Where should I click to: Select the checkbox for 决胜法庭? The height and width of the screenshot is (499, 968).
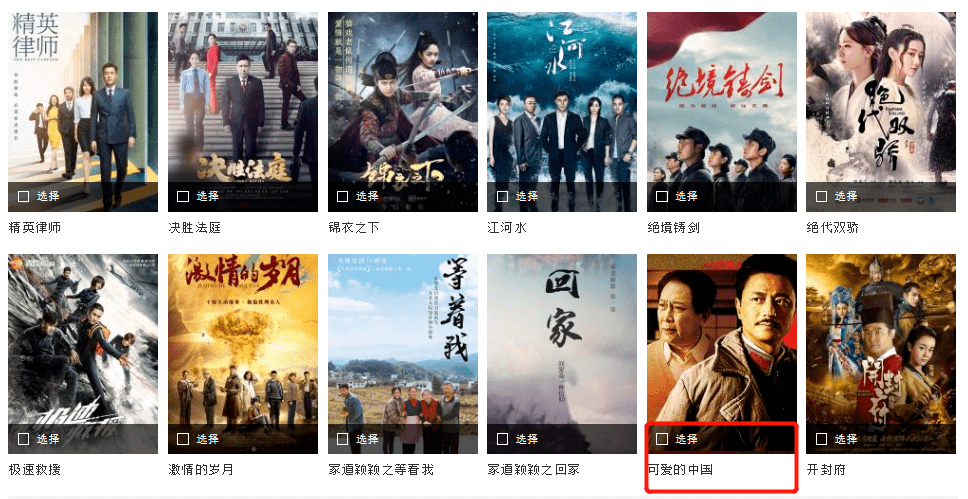pyautogui.click(x=183, y=197)
